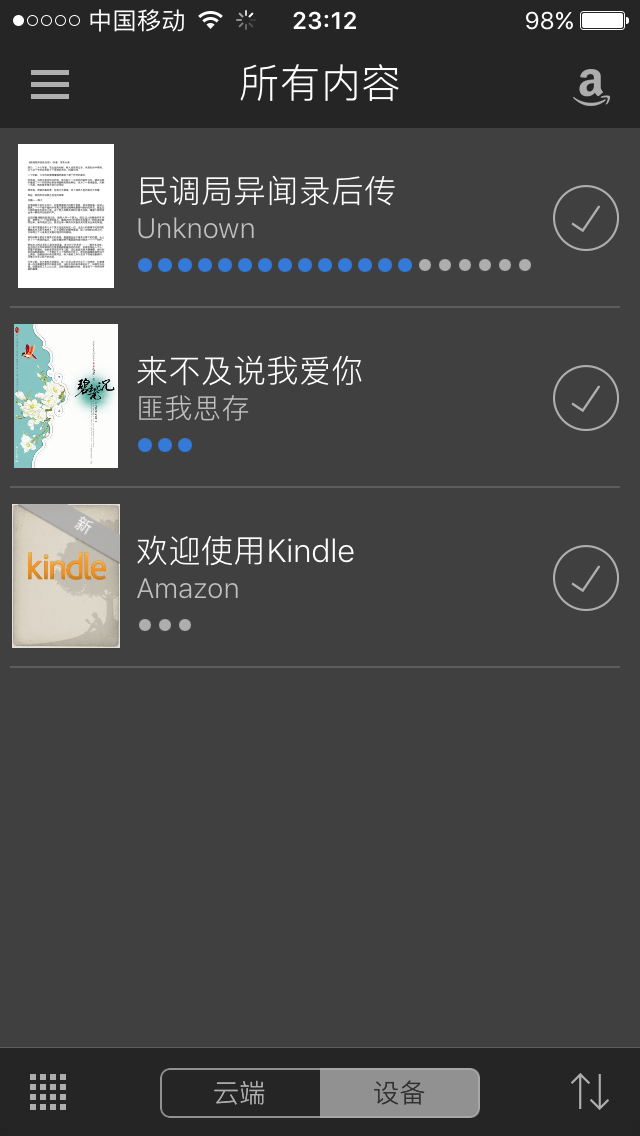
Task: Switch to grid view
Action: 48,1092
